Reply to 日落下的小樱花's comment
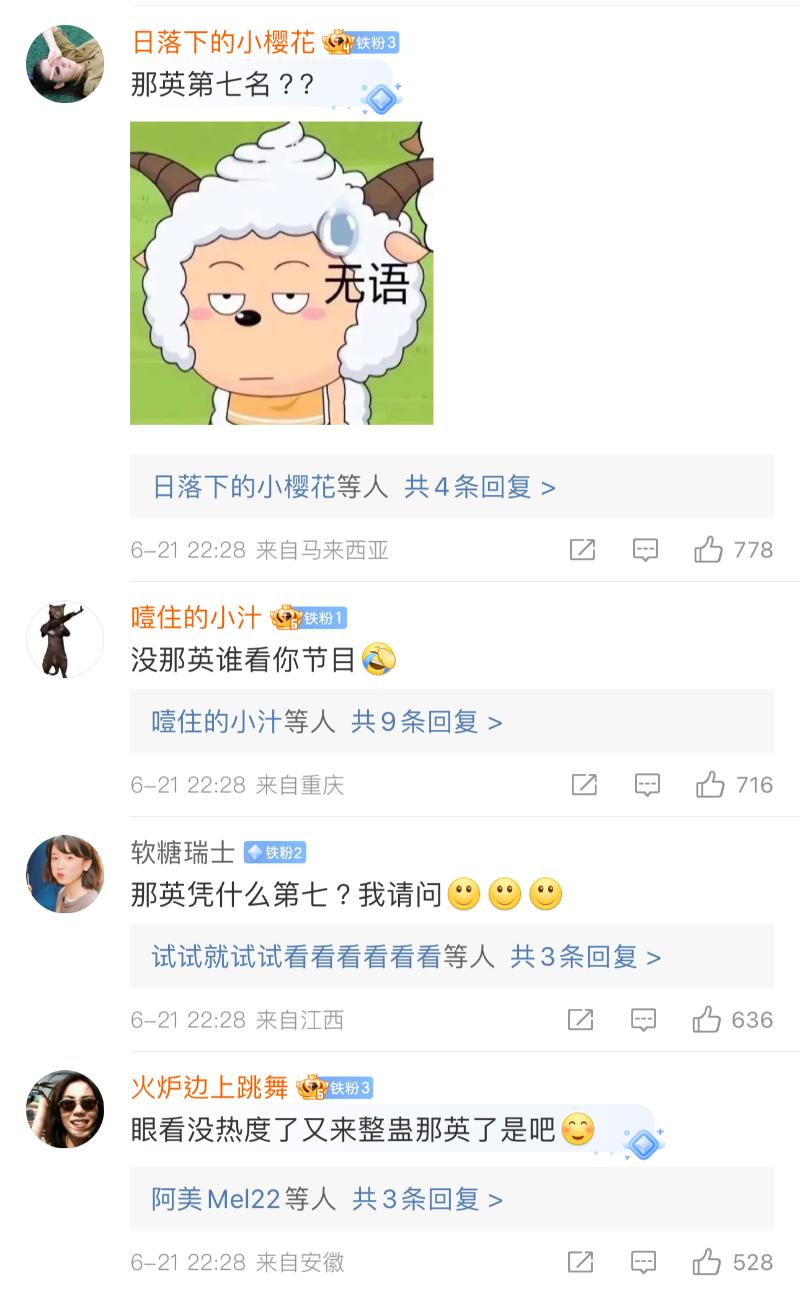Image resolution: width=800 pixels, height=1289 pixels. point(646,549)
